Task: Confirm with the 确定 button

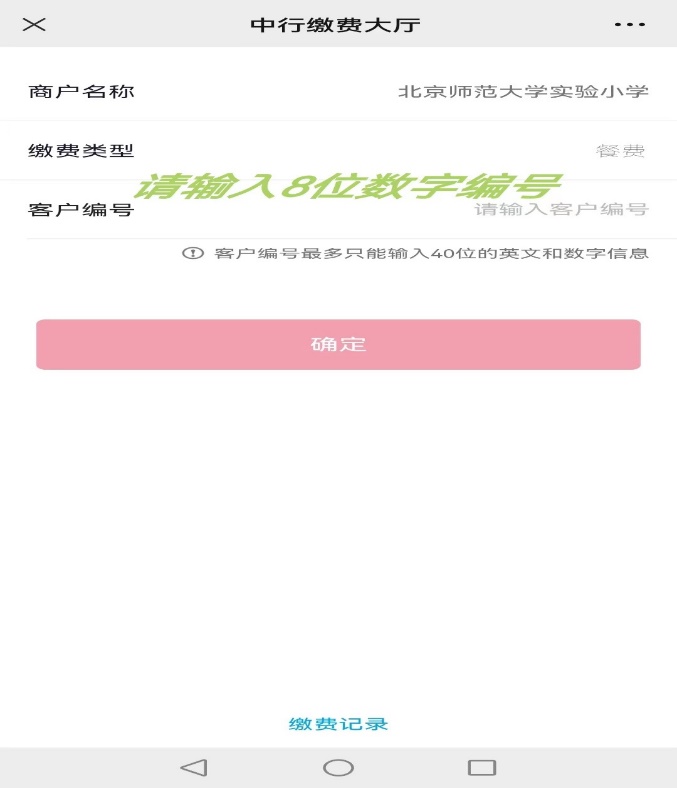Action: tap(338, 345)
